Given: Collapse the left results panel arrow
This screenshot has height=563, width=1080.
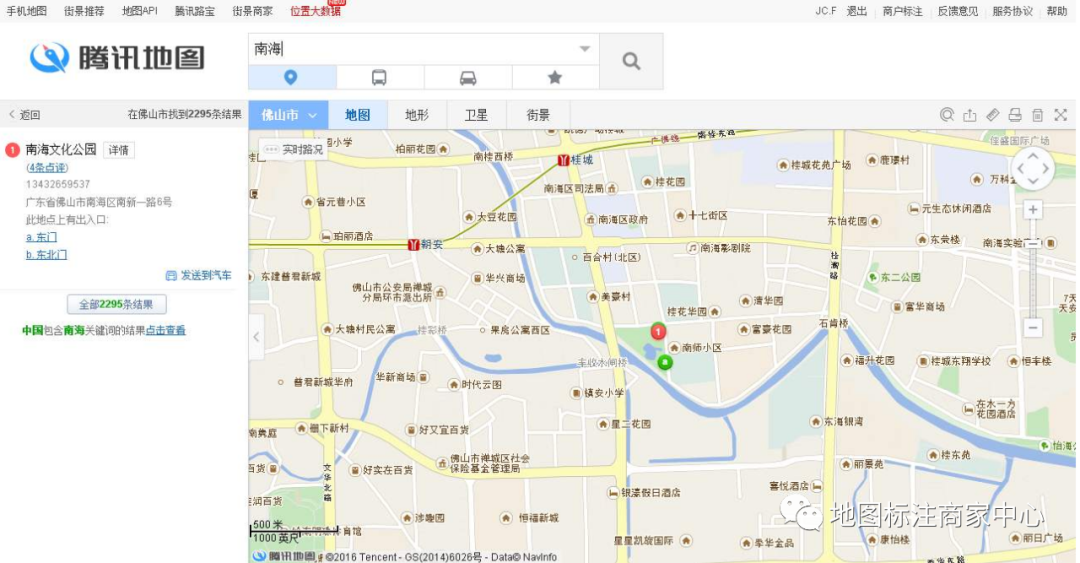Looking at the screenshot, I should tap(256, 338).
